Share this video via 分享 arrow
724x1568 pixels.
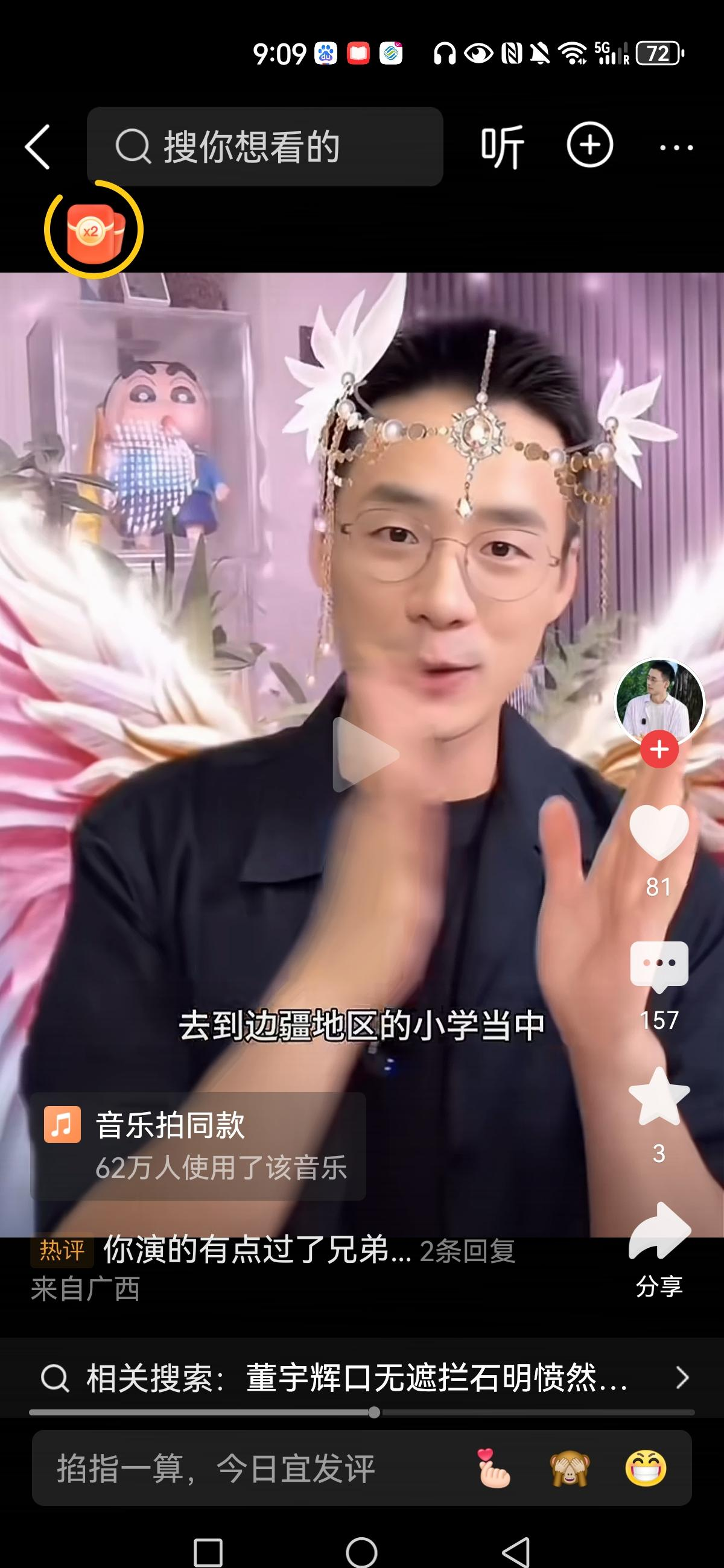coord(659,1231)
